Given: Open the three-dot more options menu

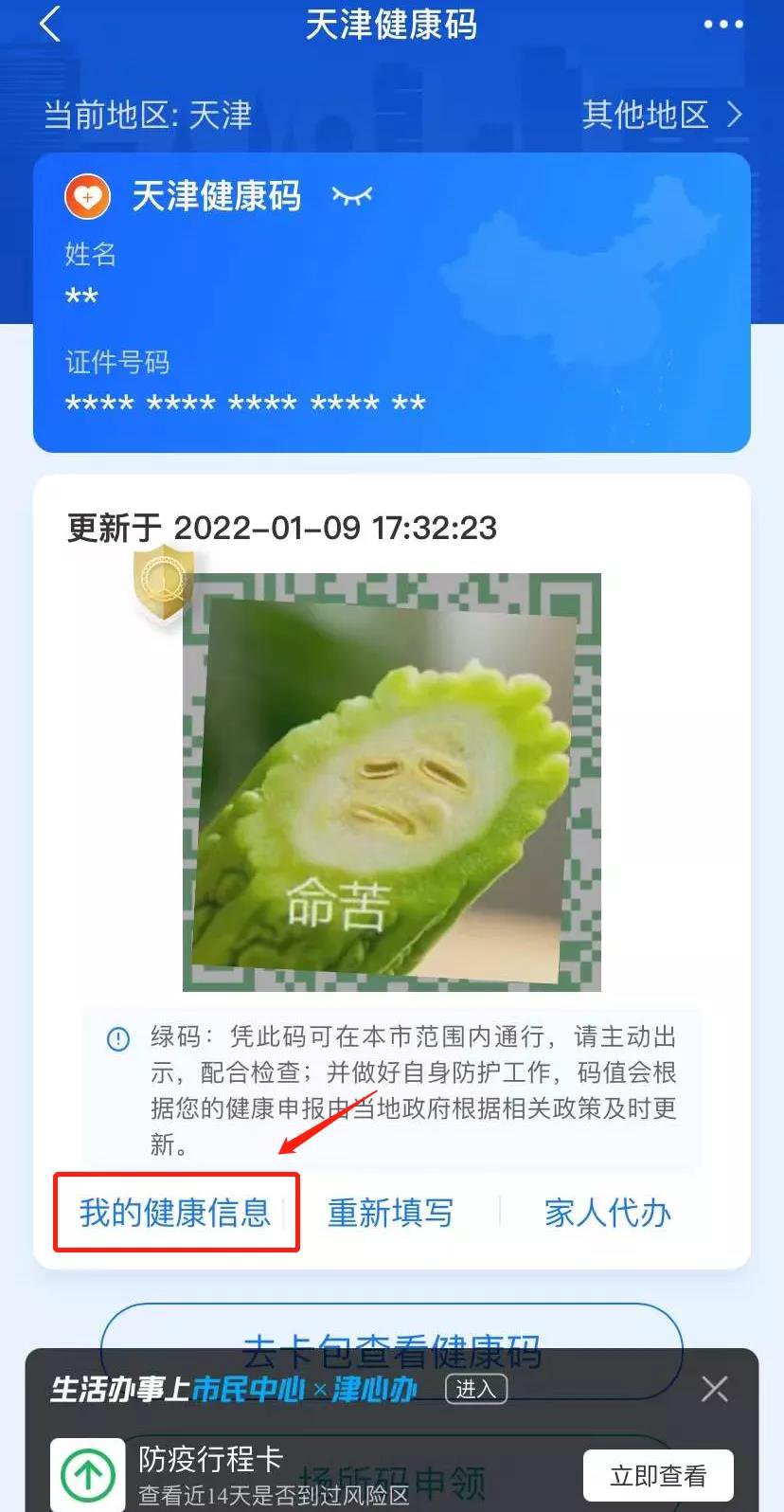Looking at the screenshot, I should 723,26.
